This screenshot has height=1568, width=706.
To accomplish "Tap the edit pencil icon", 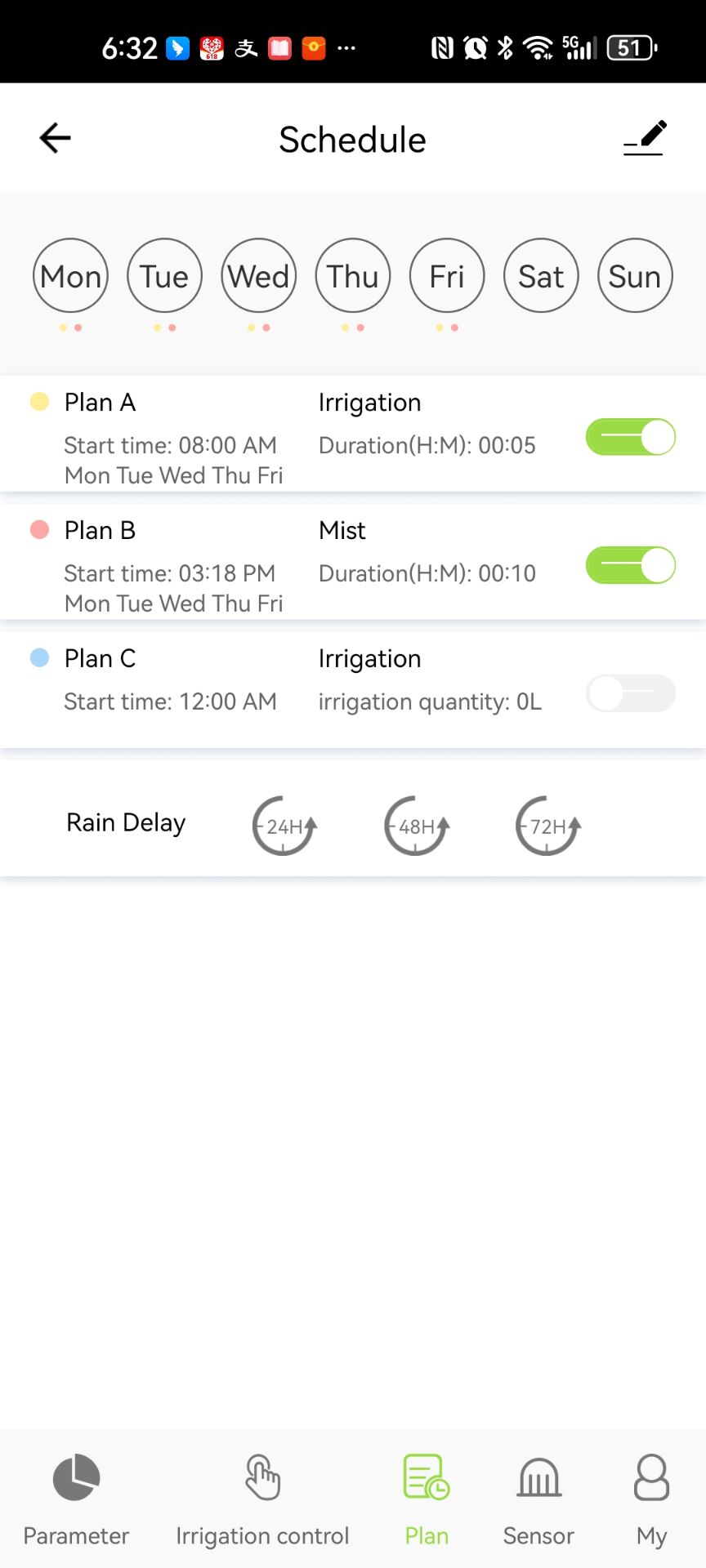I will pyautogui.click(x=646, y=138).
